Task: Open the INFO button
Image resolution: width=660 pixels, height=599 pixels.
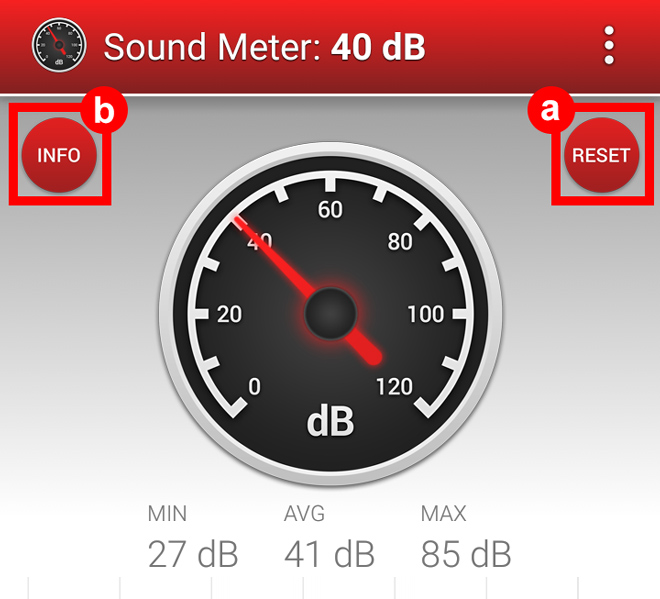Action: 59,156
